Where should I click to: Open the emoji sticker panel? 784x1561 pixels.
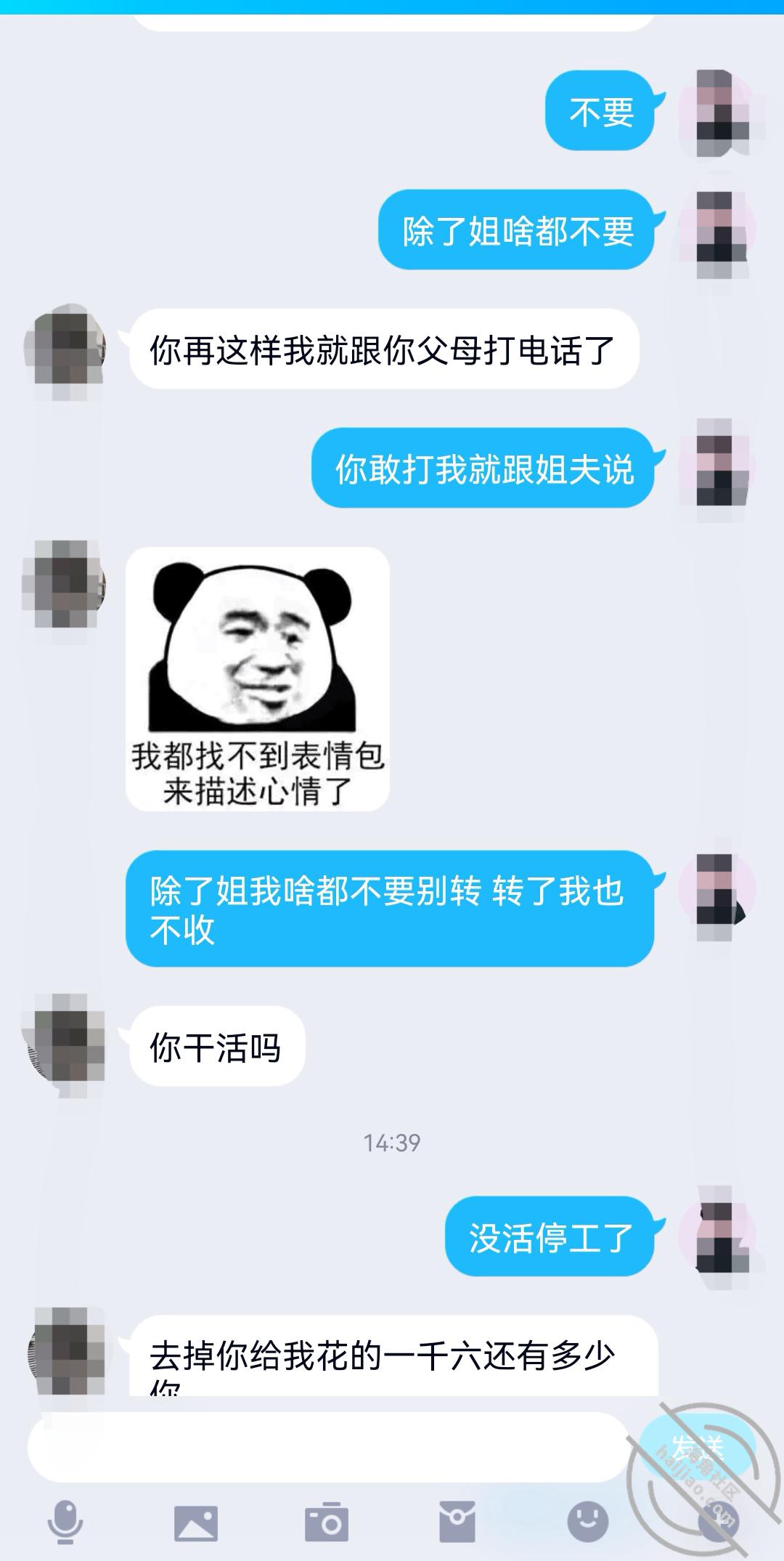[x=587, y=1520]
